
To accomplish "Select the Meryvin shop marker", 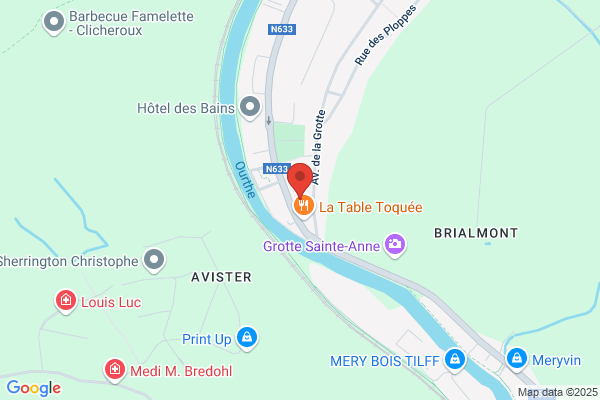I will point(517,358).
